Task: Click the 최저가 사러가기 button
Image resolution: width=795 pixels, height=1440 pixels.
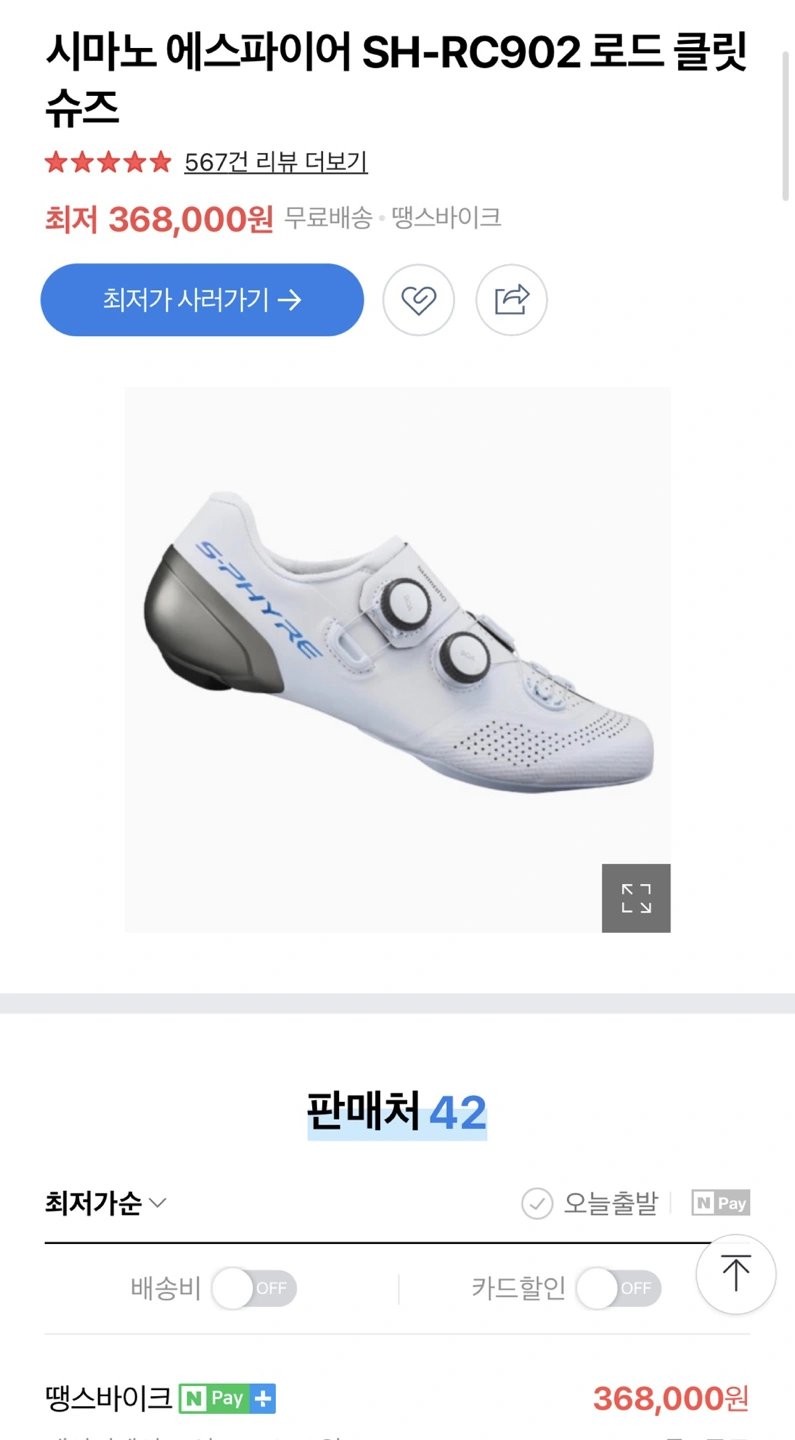Action: 201,300
